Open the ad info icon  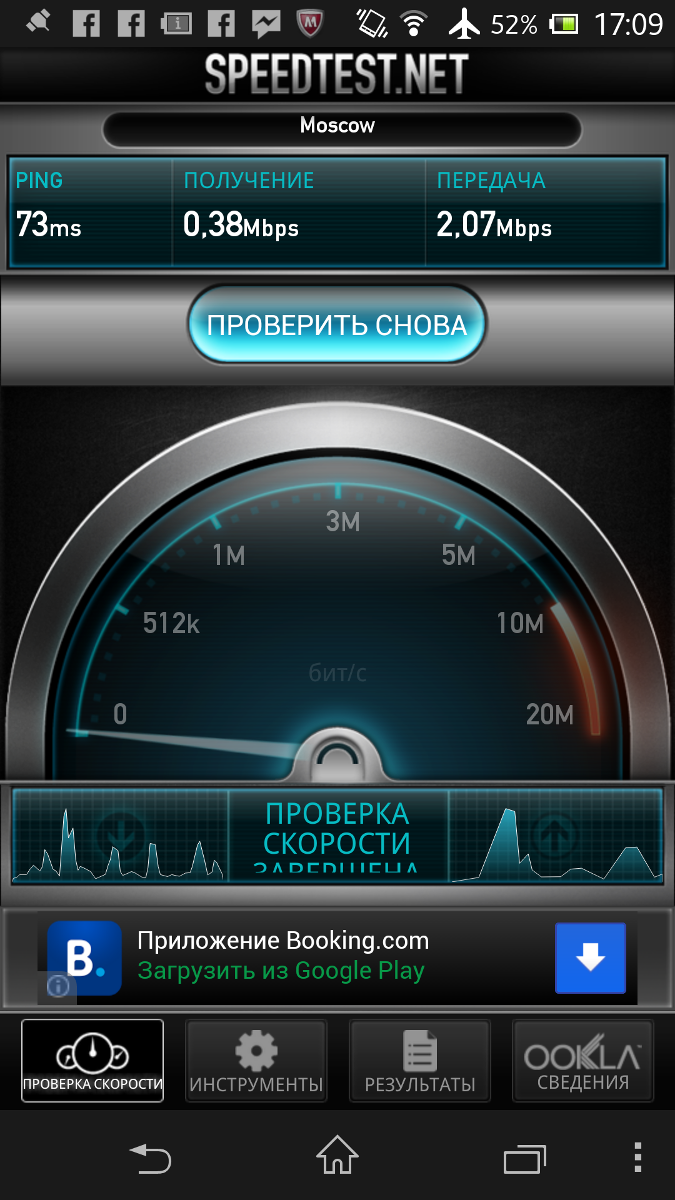point(58,987)
